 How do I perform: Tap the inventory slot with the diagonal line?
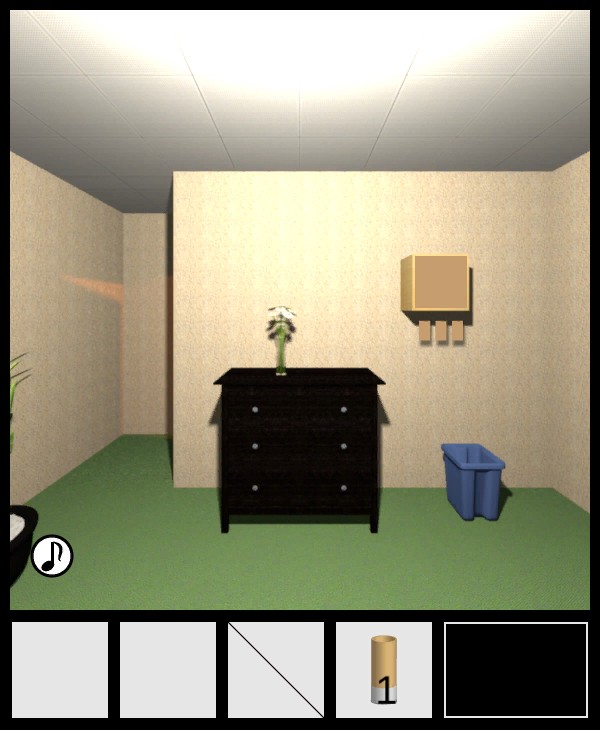(x=276, y=669)
